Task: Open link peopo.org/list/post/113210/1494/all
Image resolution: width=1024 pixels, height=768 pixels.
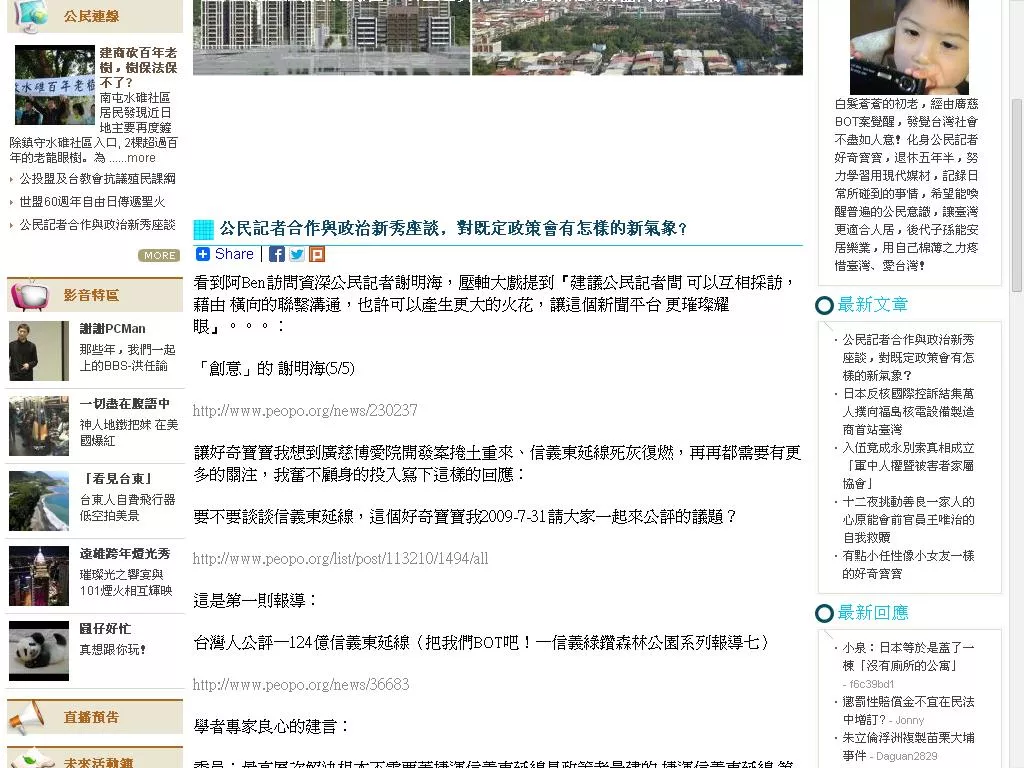Action: [x=340, y=559]
